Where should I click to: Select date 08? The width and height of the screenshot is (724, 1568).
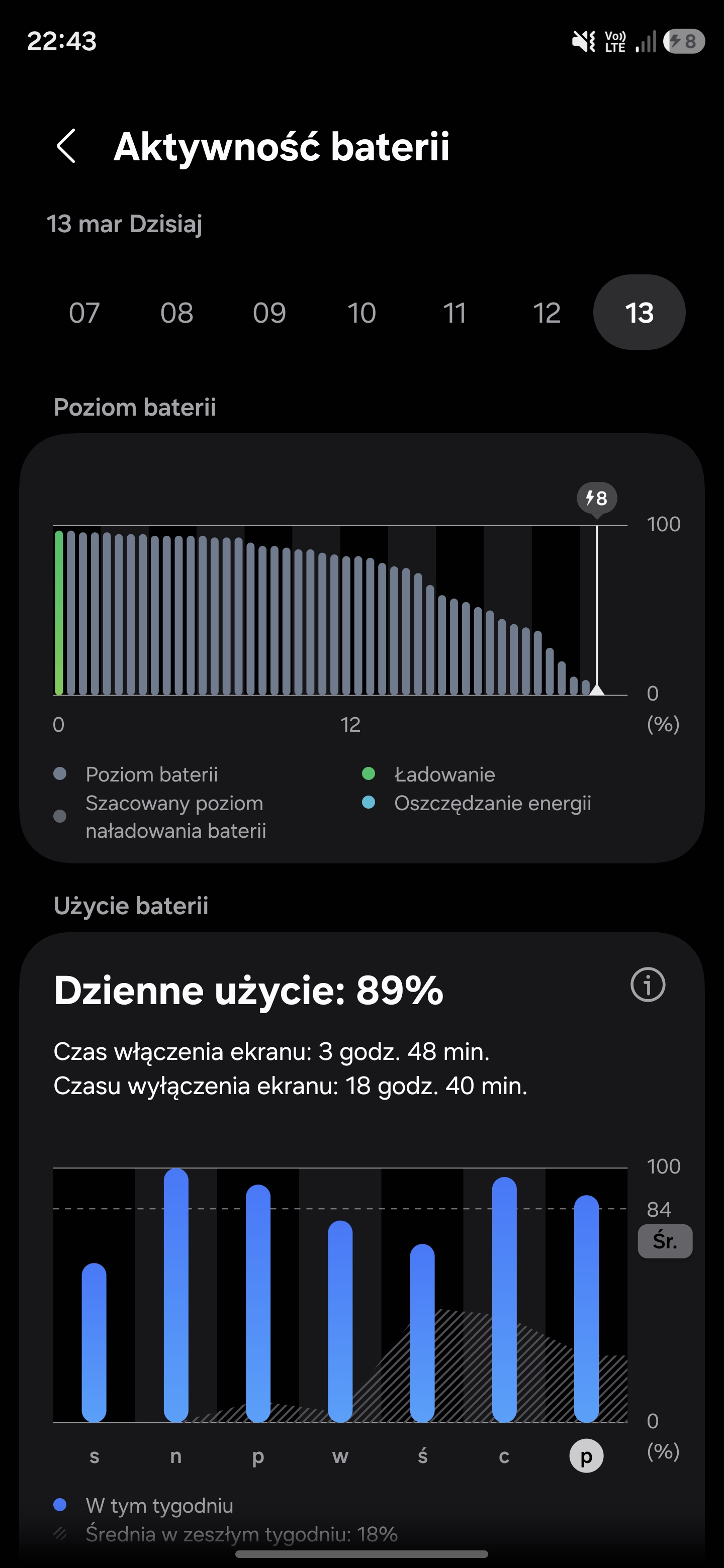point(176,313)
